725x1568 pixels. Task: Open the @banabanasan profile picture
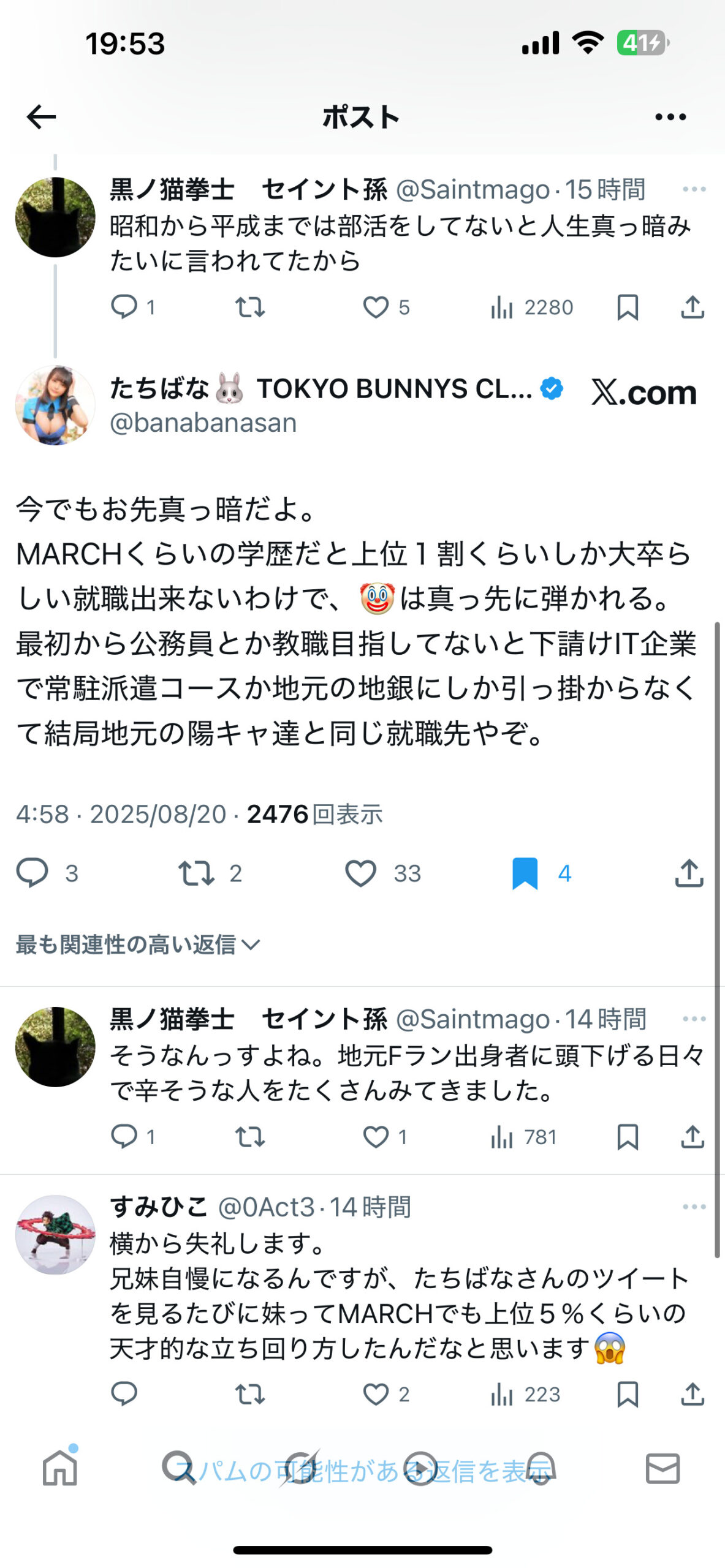coord(55,405)
